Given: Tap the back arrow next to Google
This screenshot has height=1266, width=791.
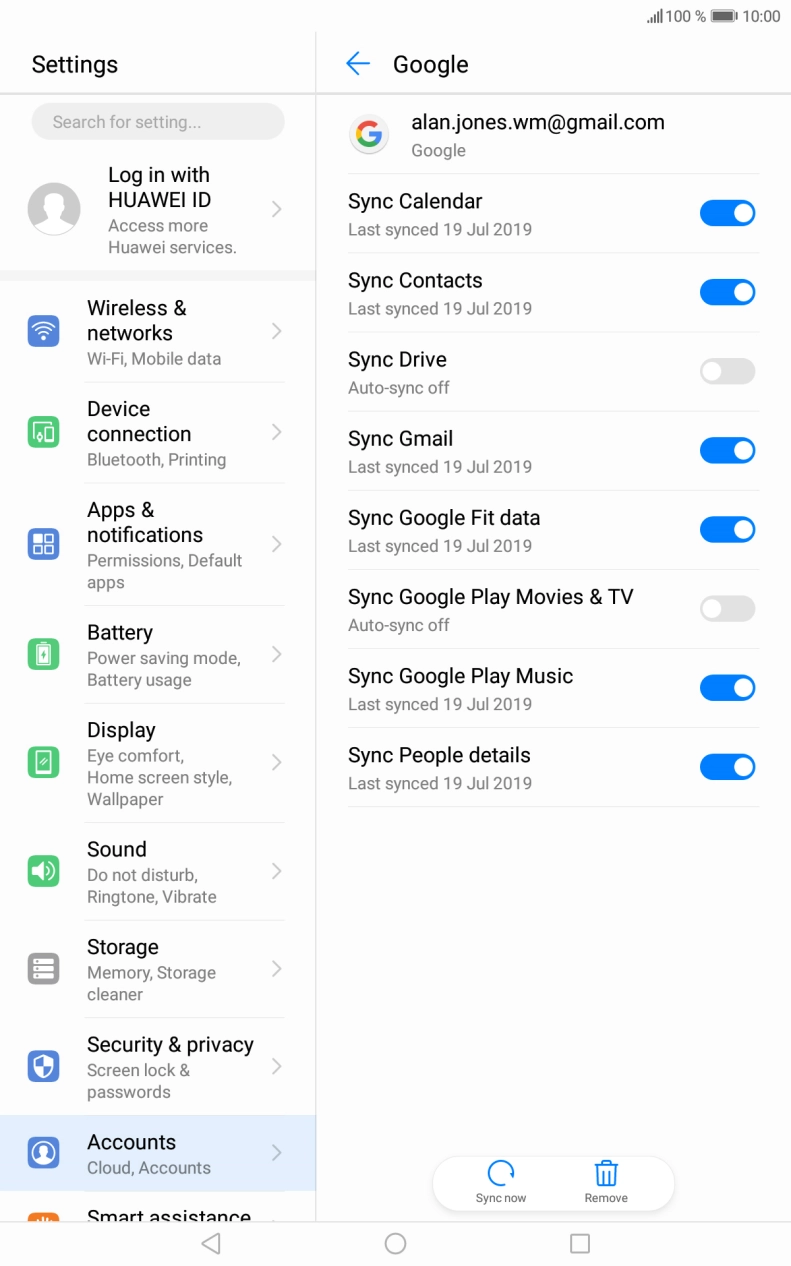Looking at the screenshot, I should 357,63.
